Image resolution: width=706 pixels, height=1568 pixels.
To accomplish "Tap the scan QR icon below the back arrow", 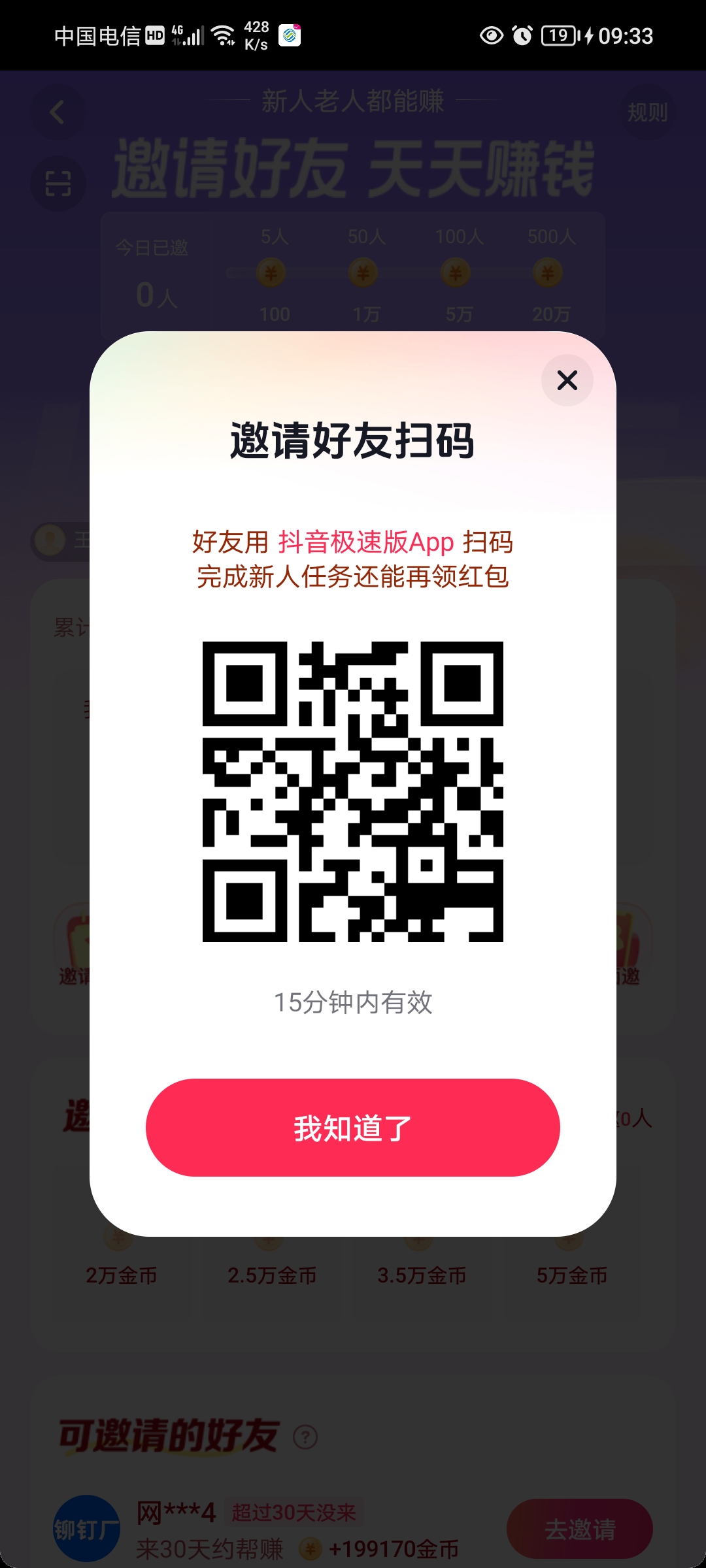I will [x=58, y=184].
